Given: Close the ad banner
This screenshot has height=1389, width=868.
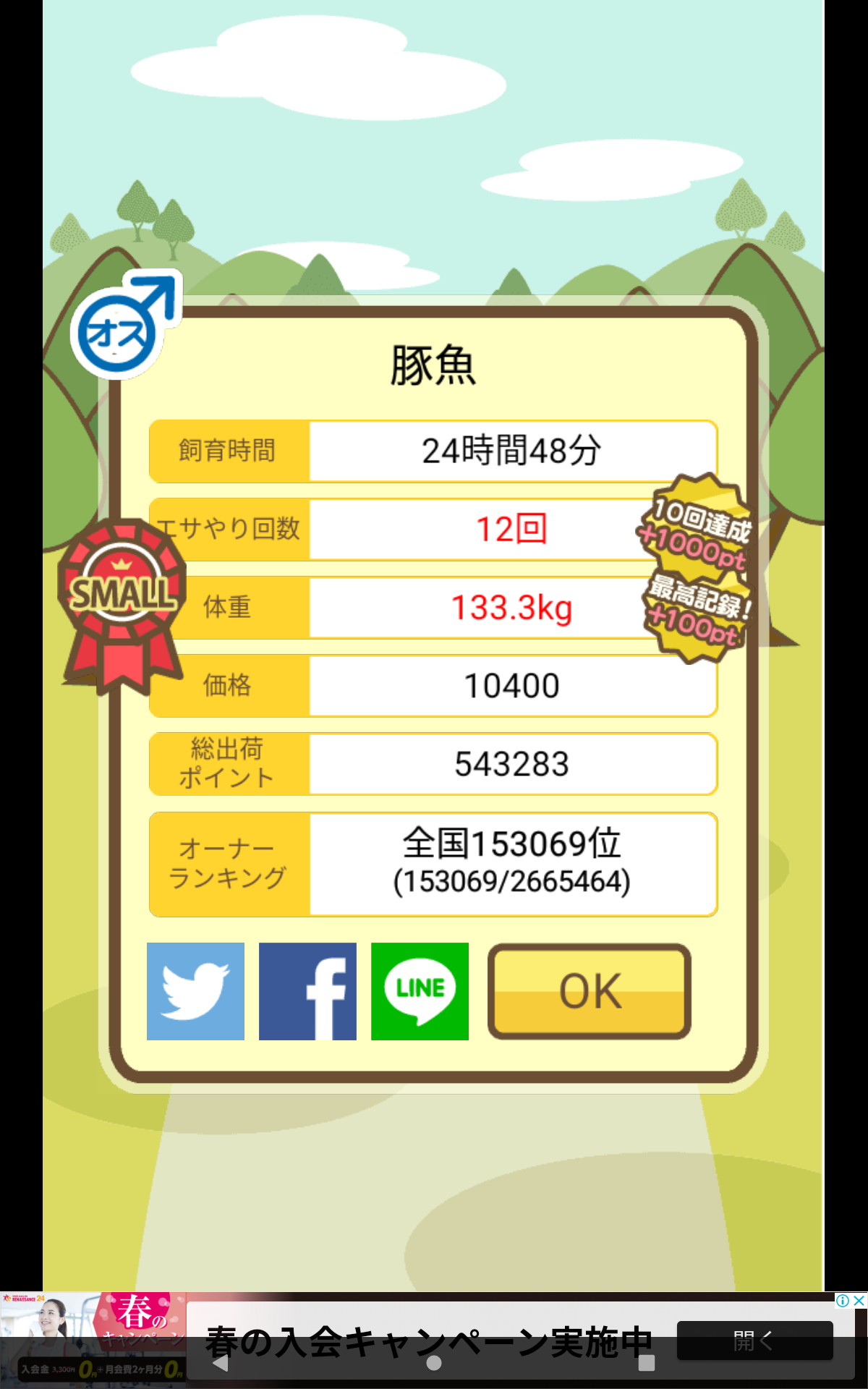Looking at the screenshot, I should tap(859, 1300).
